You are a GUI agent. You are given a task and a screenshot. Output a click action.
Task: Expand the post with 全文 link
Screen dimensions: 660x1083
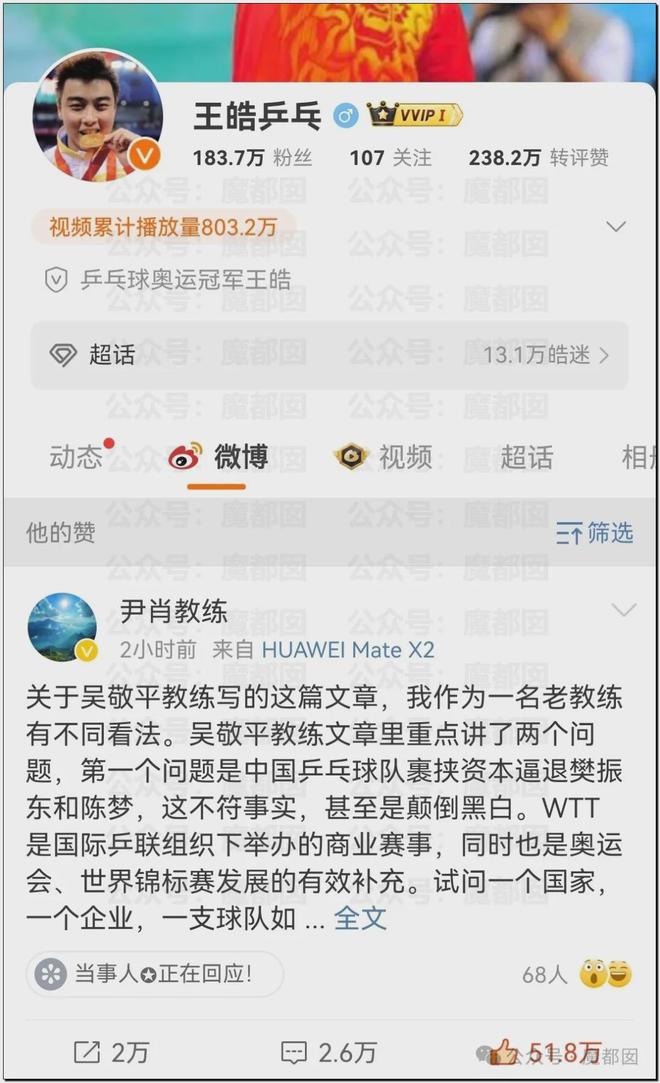[x=359, y=918]
